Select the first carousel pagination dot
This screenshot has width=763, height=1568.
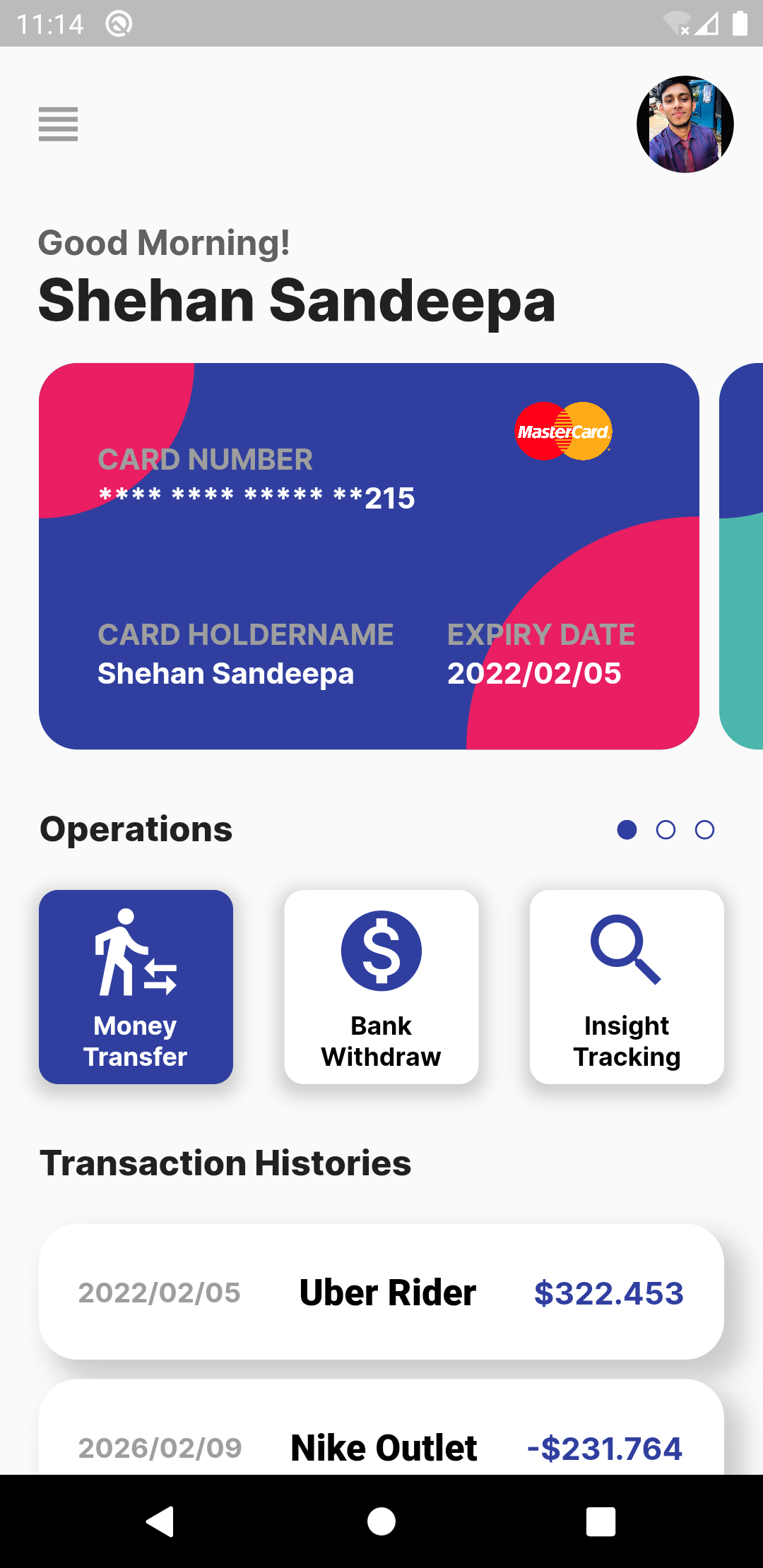coord(627,831)
